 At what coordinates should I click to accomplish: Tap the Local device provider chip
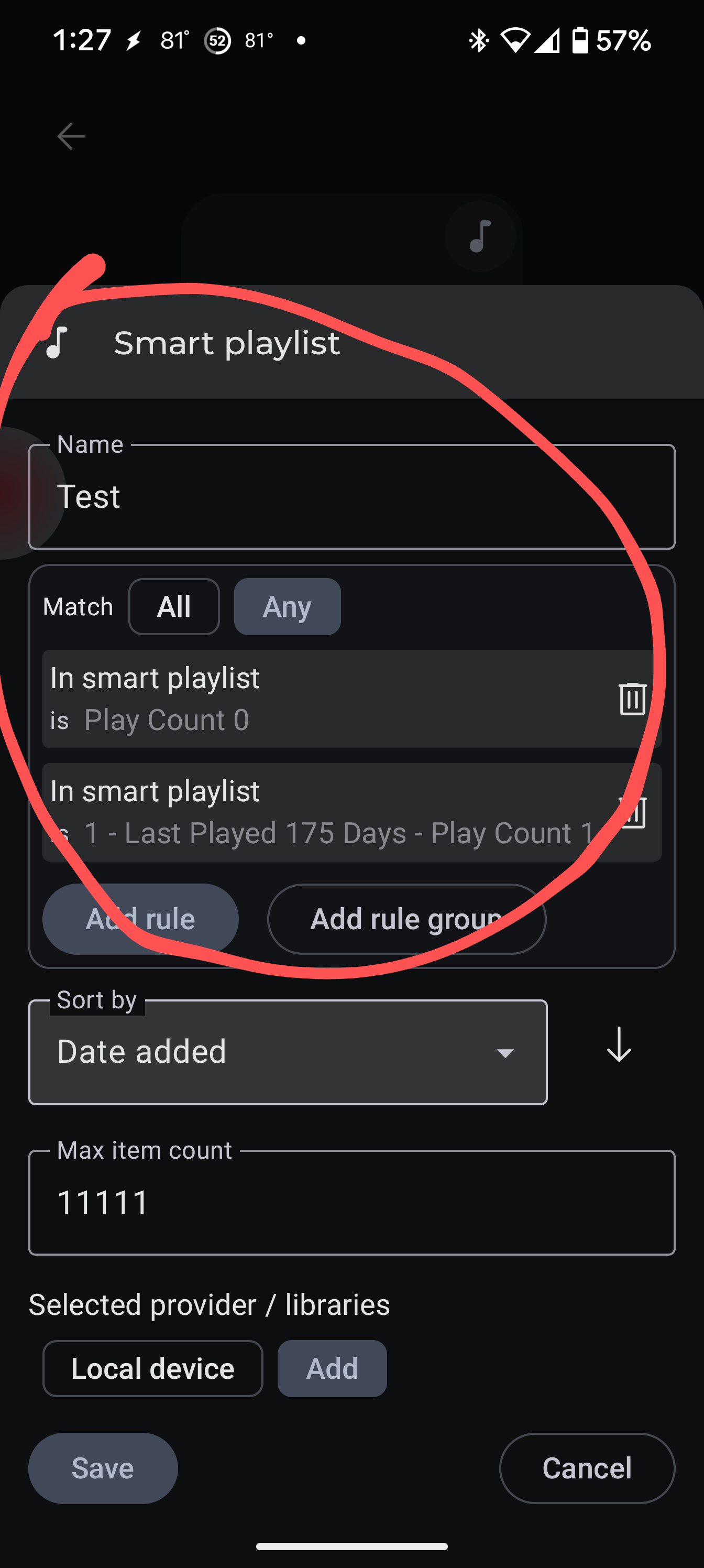click(x=153, y=1368)
